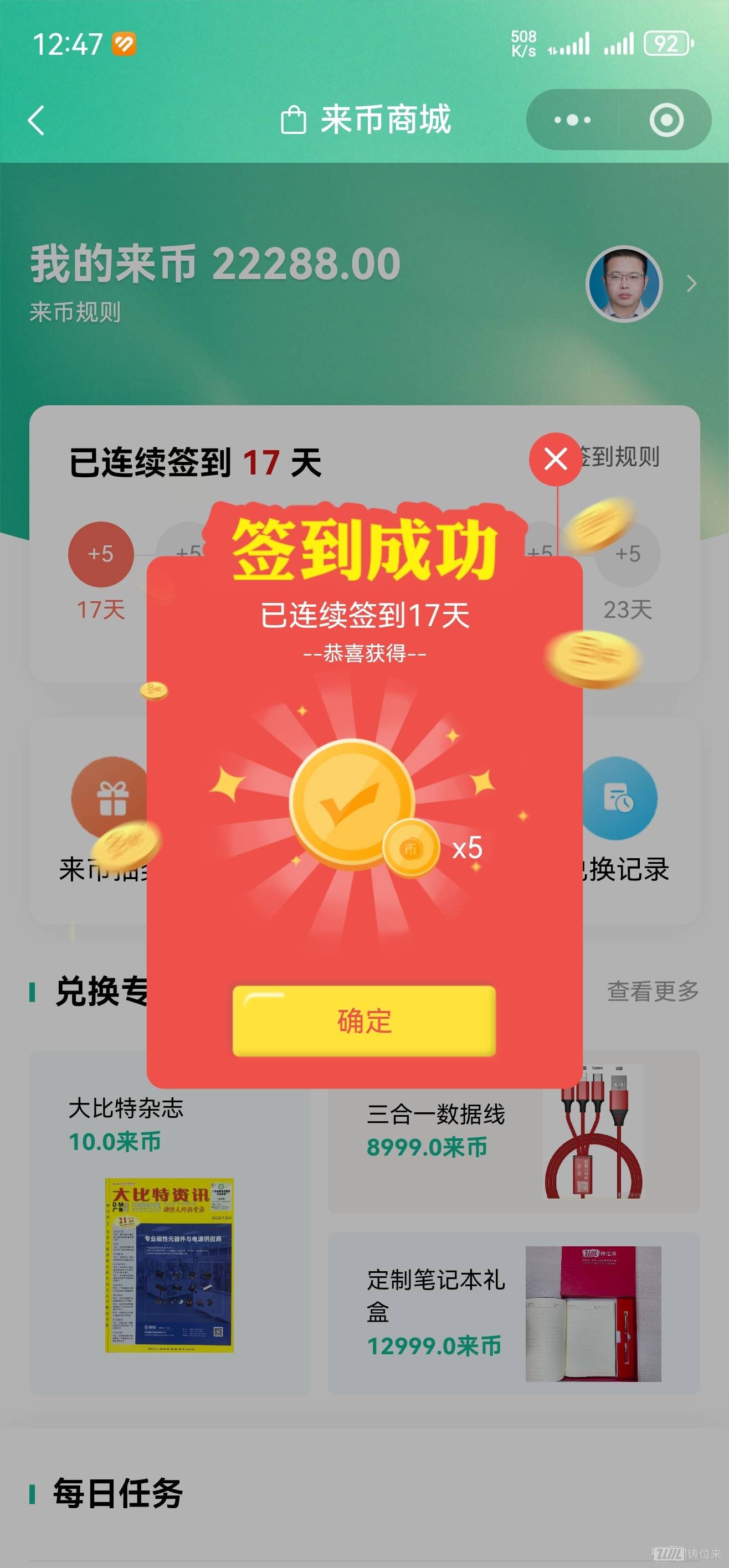Open 来币规则 link
Screen dimensions: 729x1568
75,312
